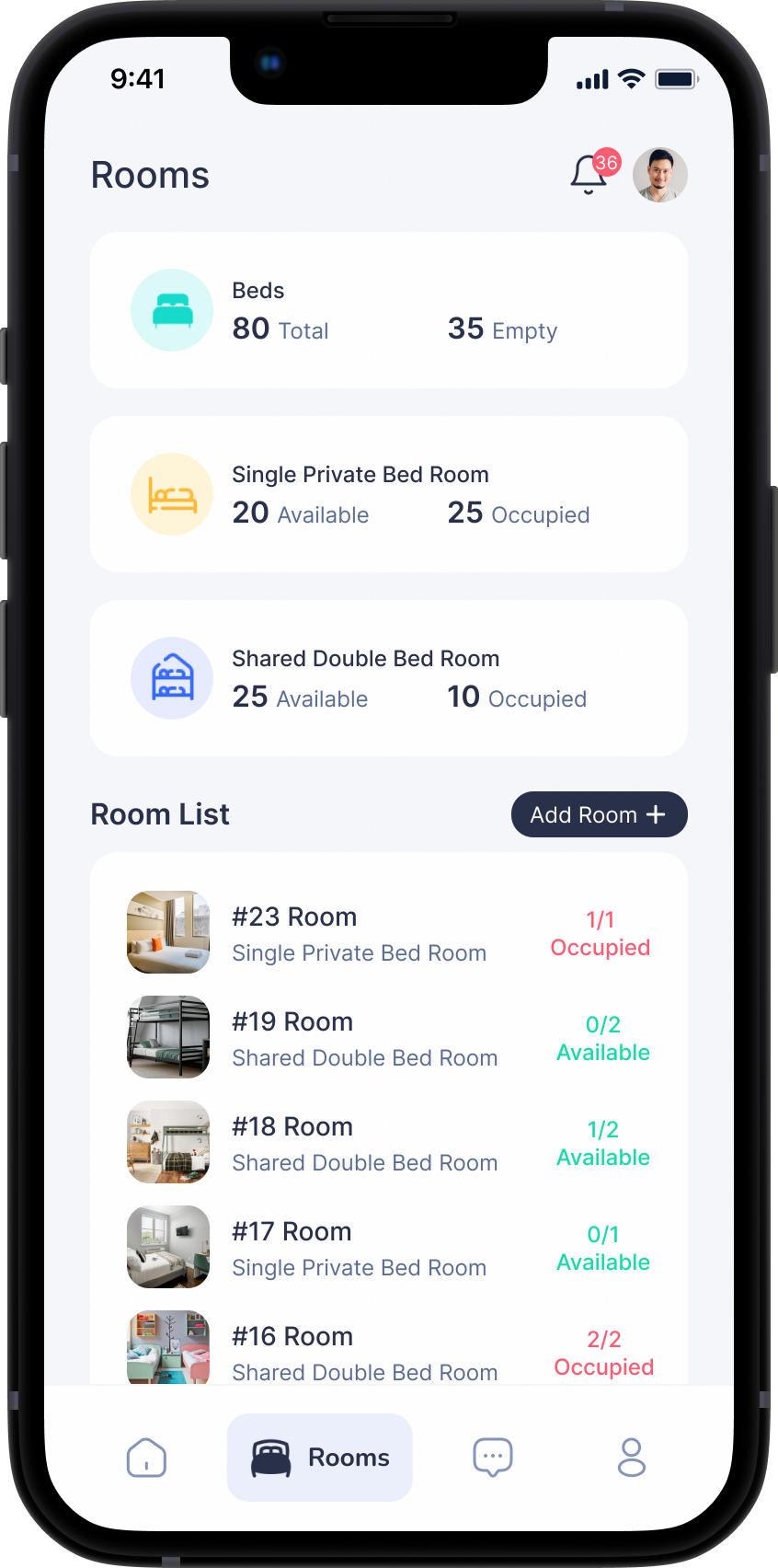Open the profile avatar
778x1568 pixels.
(659, 175)
